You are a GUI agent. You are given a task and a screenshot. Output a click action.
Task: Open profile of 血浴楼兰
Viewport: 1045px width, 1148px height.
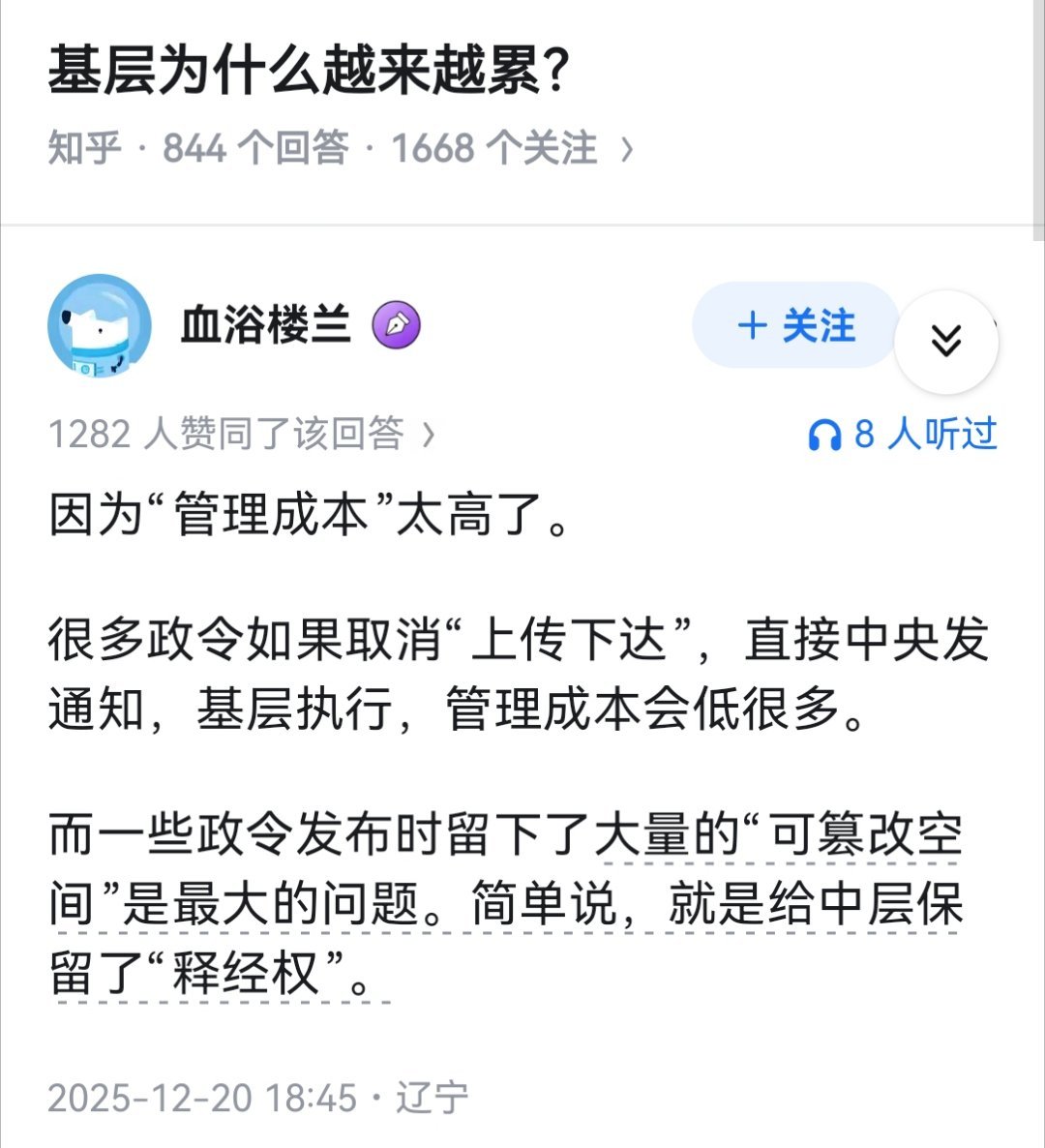(263, 325)
